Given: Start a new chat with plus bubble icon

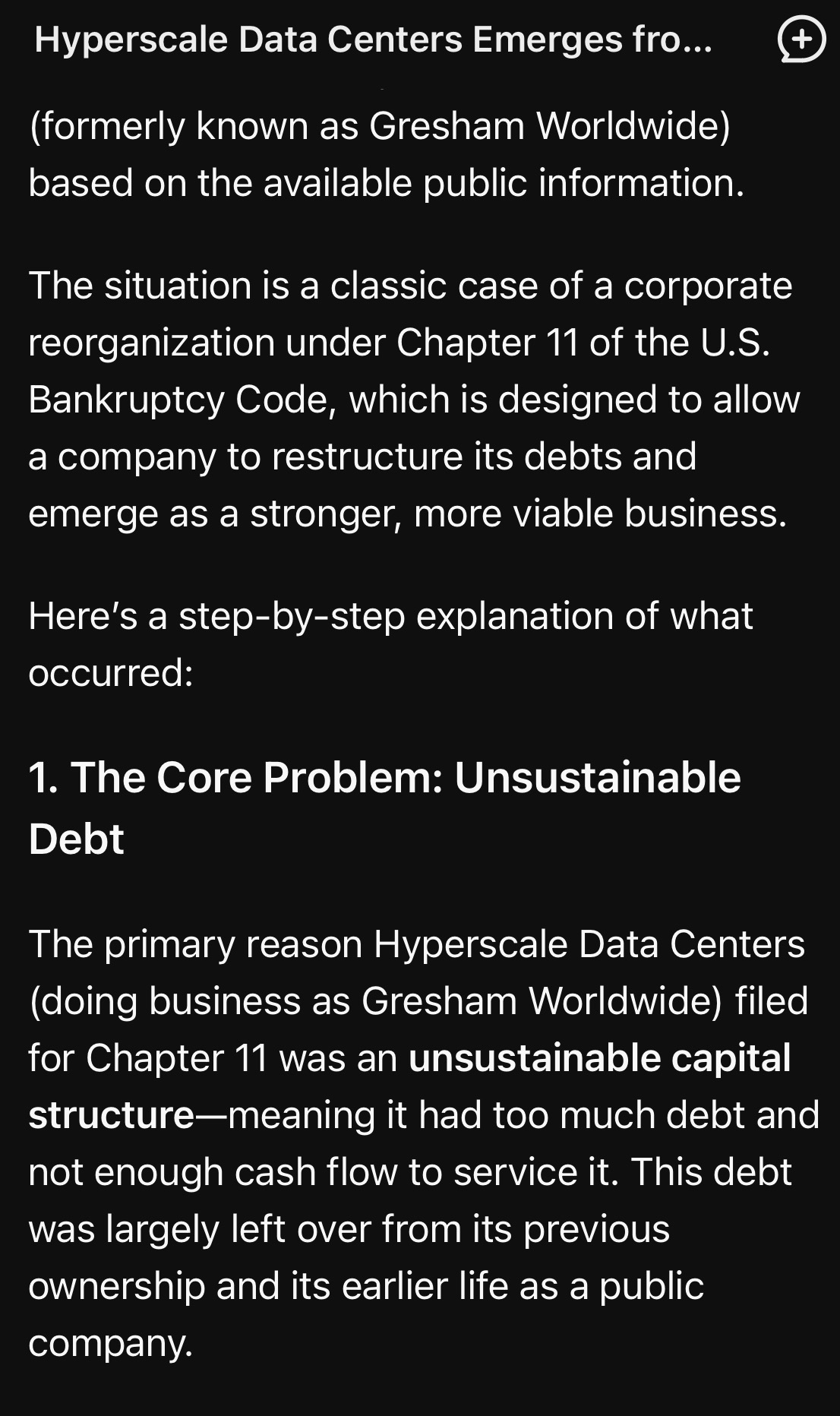Looking at the screenshot, I should click(801, 40).
